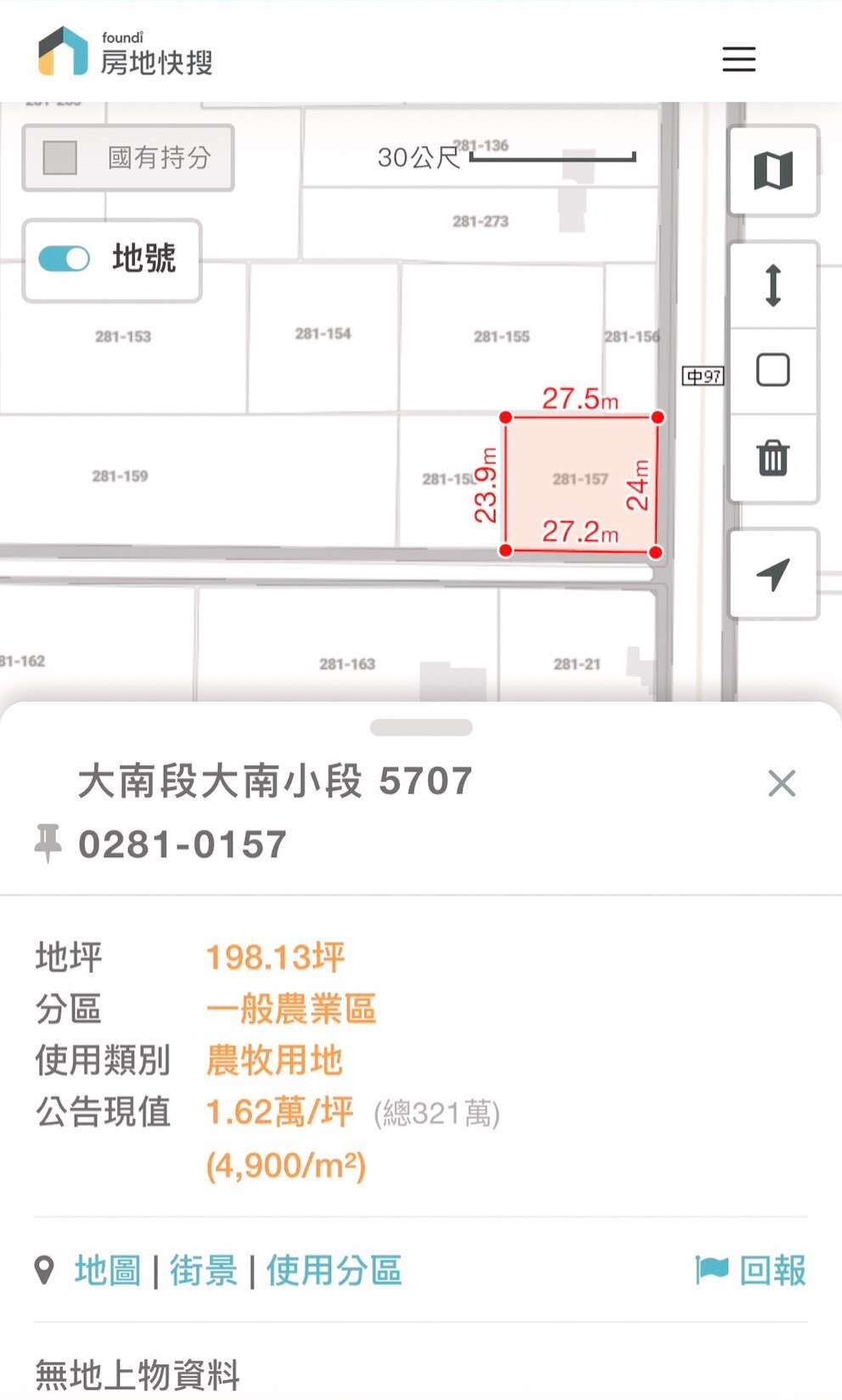Open the 使用分區 link

pos(334,1270)
